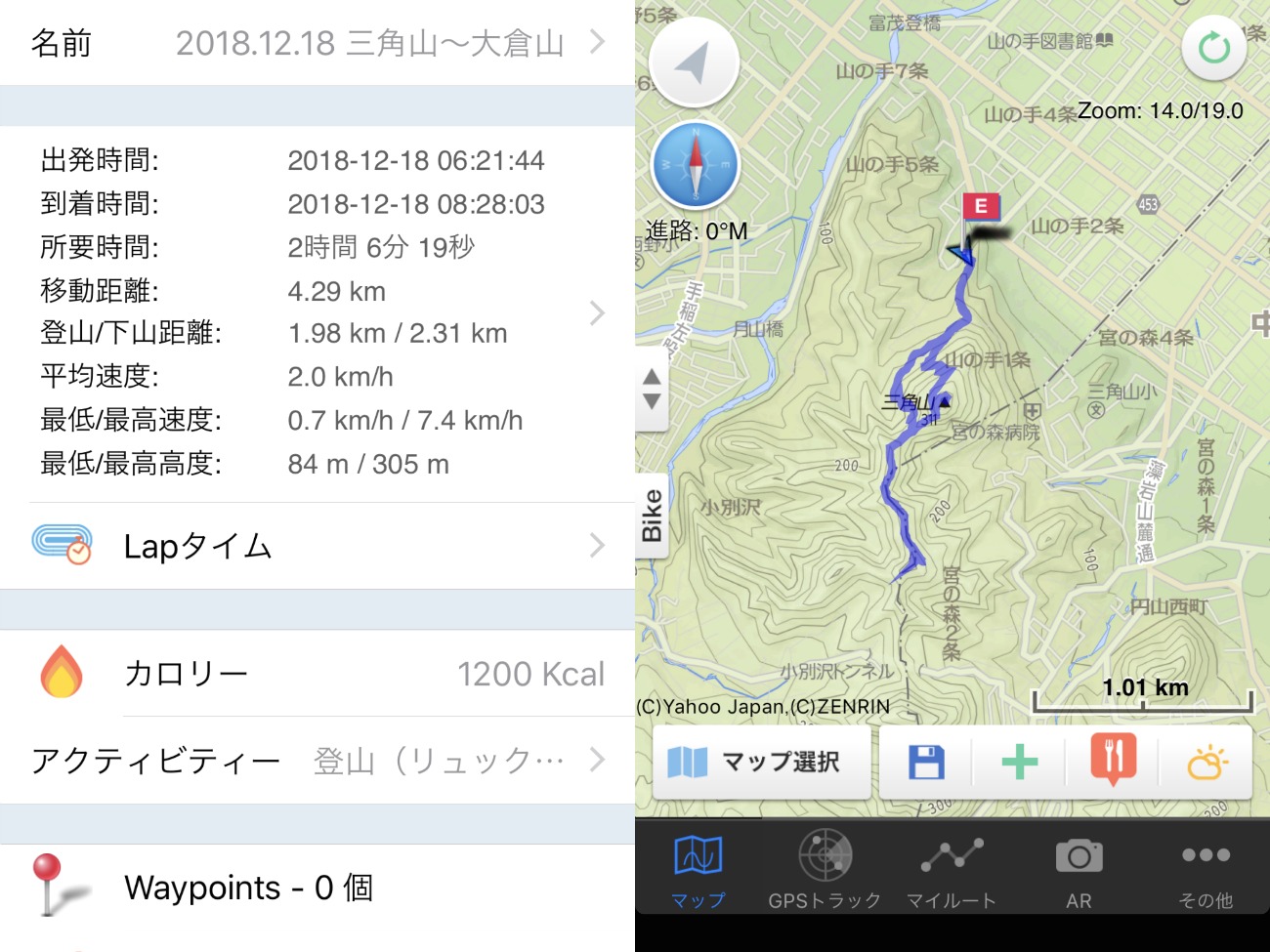1270x952 pixels.
Task: Open the カロリー row
Action: tap(317, 674)
